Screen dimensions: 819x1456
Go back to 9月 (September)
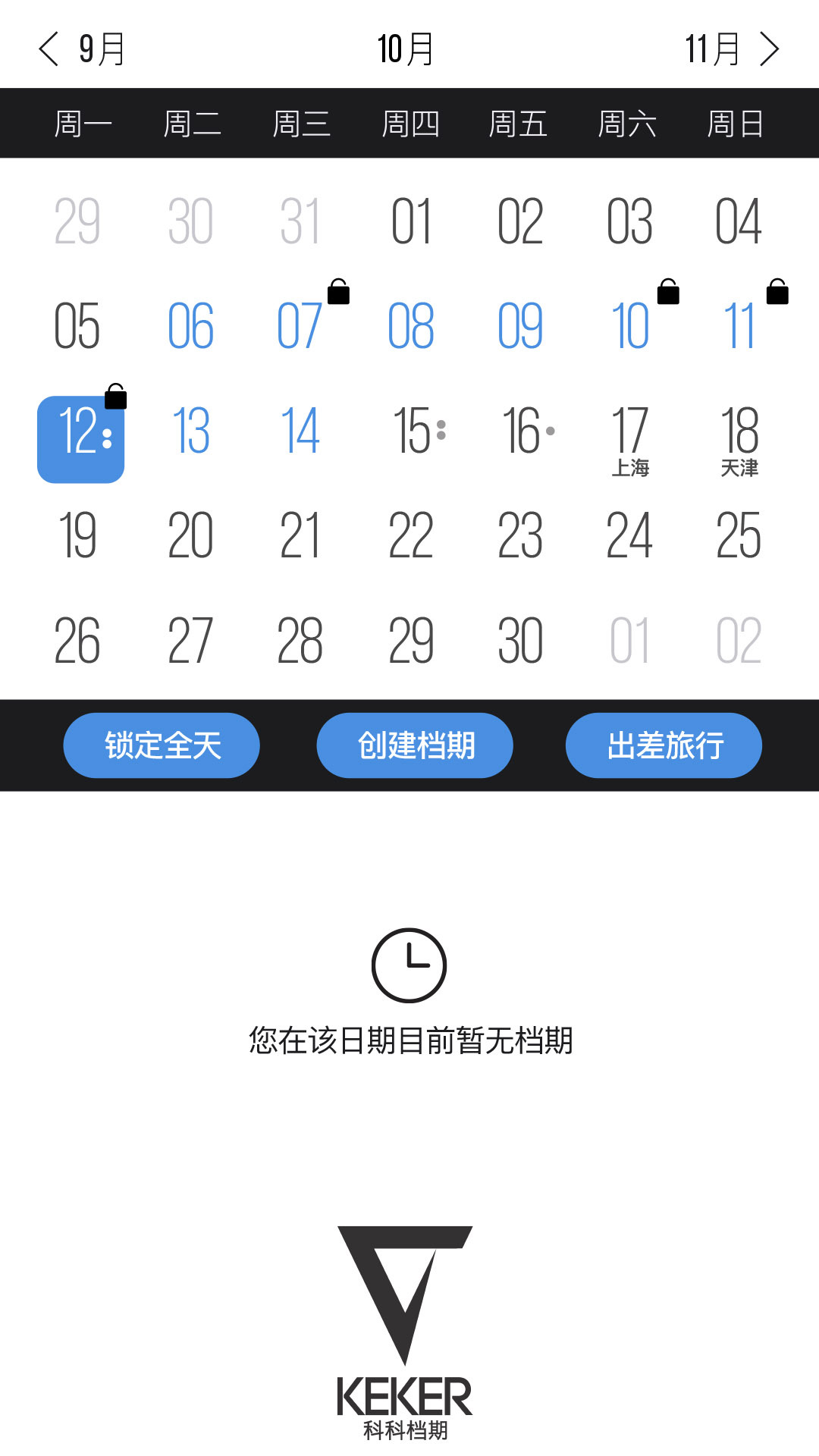pyautogui.click(x=82, y=50)
